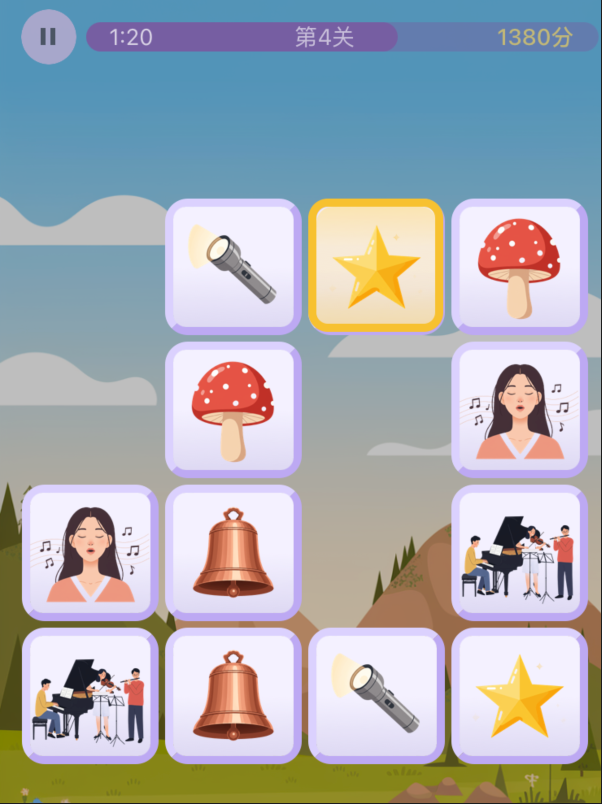Viewport: 602px width, 804px height.
Task: Select the unhighlighted star tile
Action: coord(518,696)
